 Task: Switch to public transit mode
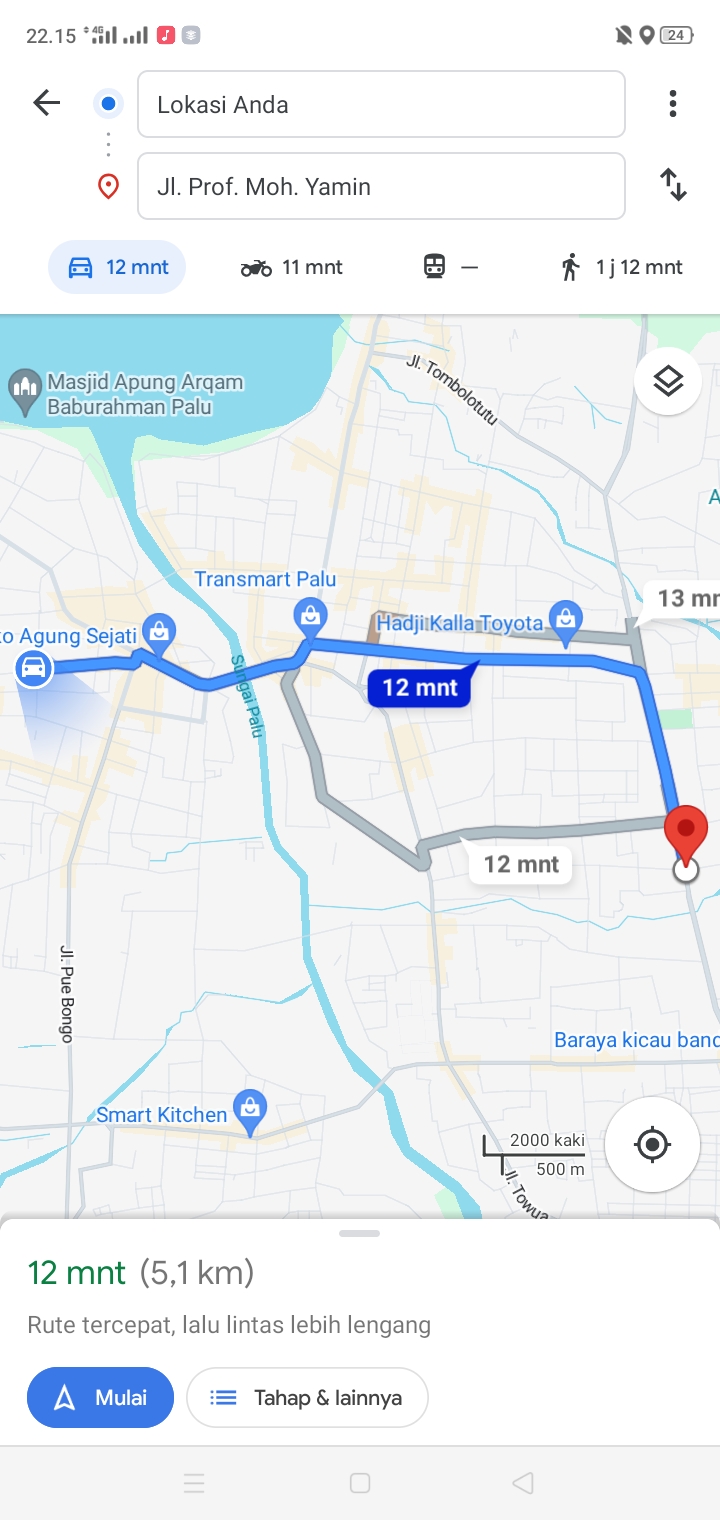pyautogui.click(x=451, y=267)
